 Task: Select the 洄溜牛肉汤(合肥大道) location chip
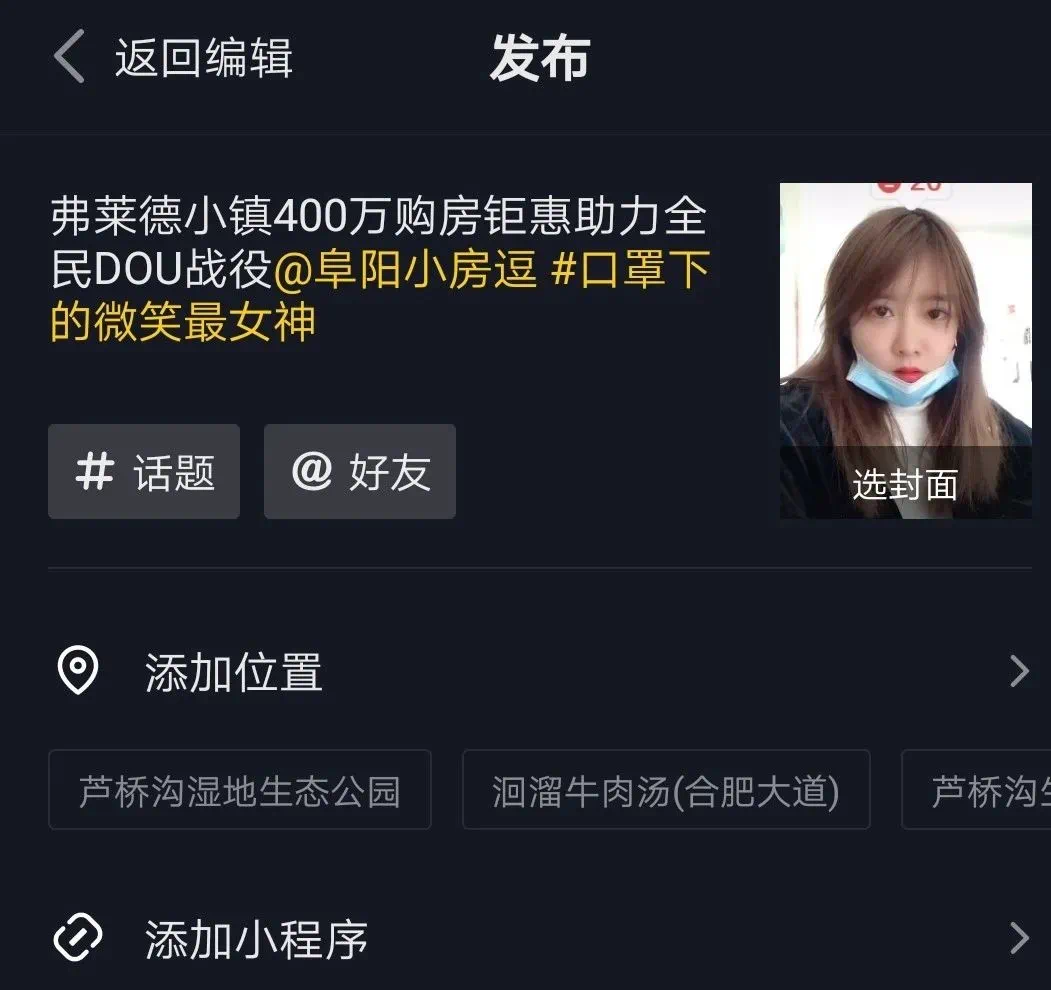[666, 790]
